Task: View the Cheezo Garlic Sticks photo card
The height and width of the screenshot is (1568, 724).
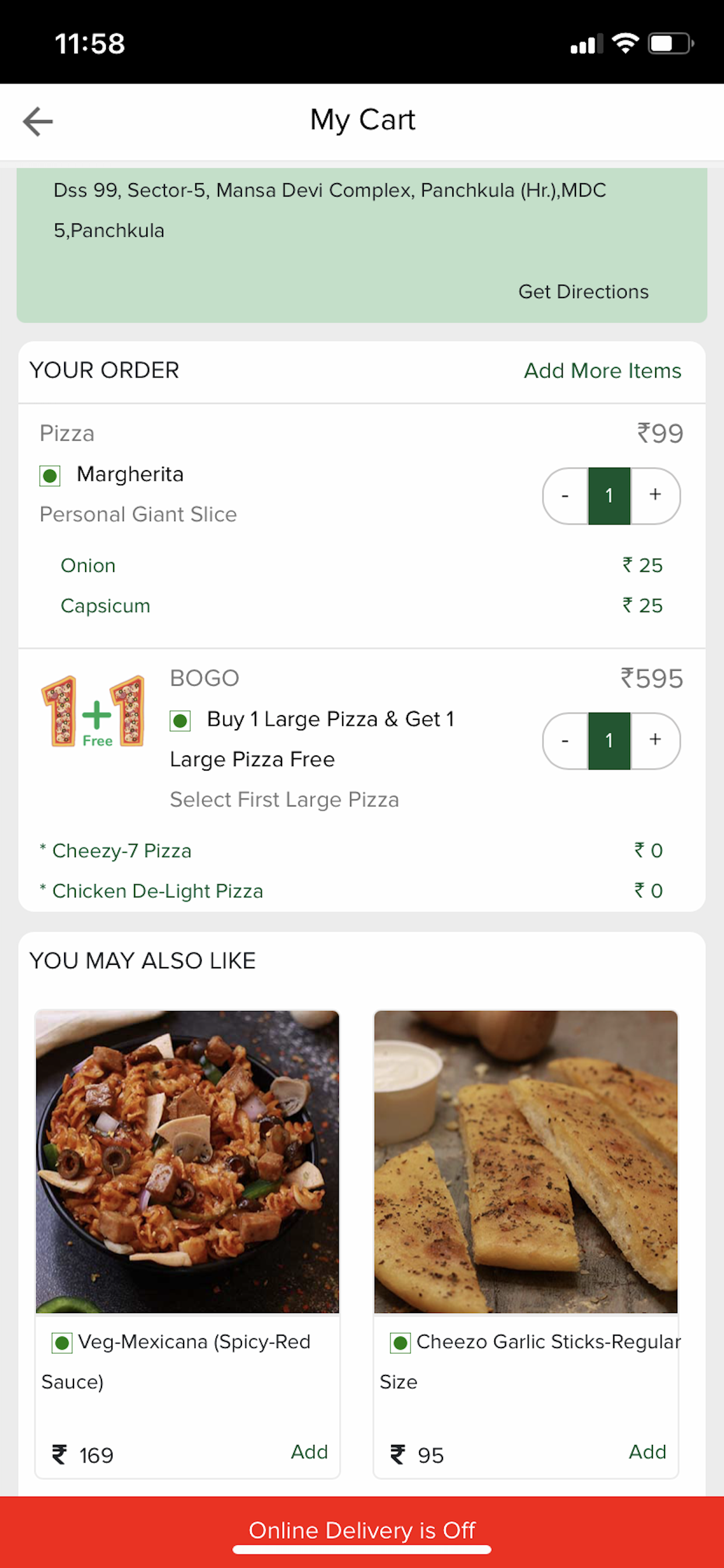Action: [526, 1161]
